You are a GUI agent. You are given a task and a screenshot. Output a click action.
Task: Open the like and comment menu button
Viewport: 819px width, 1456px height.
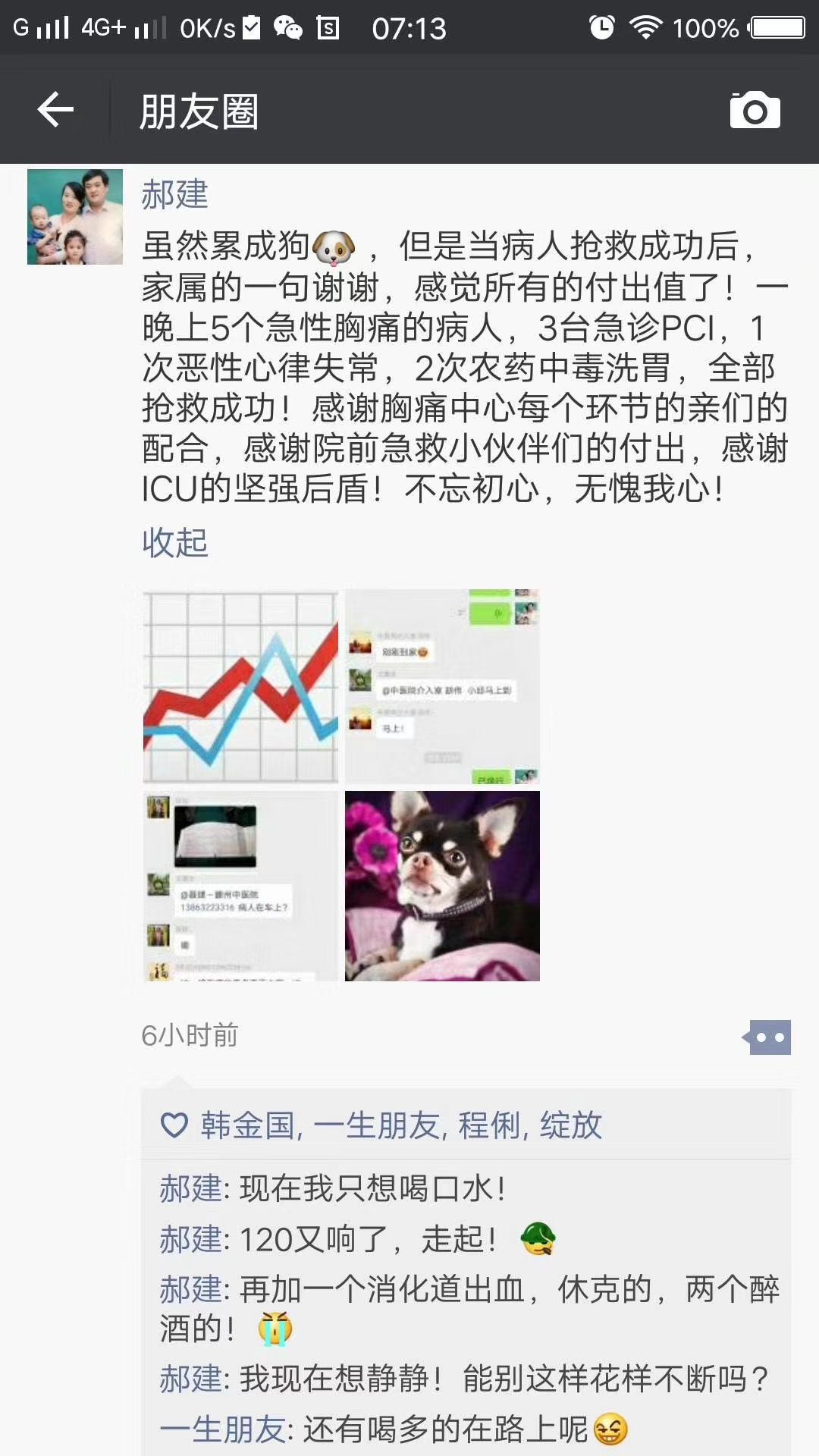[768, 1037]
